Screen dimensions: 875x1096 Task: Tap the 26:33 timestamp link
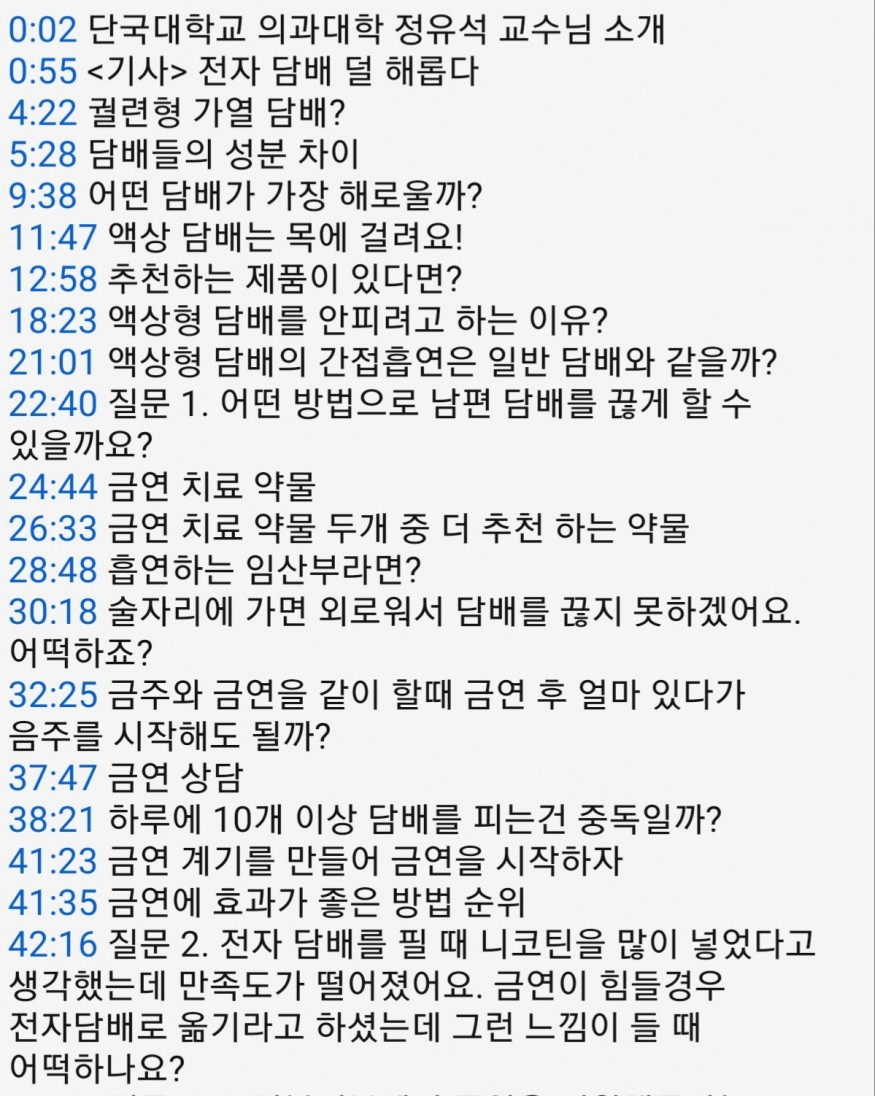point(52,527)
